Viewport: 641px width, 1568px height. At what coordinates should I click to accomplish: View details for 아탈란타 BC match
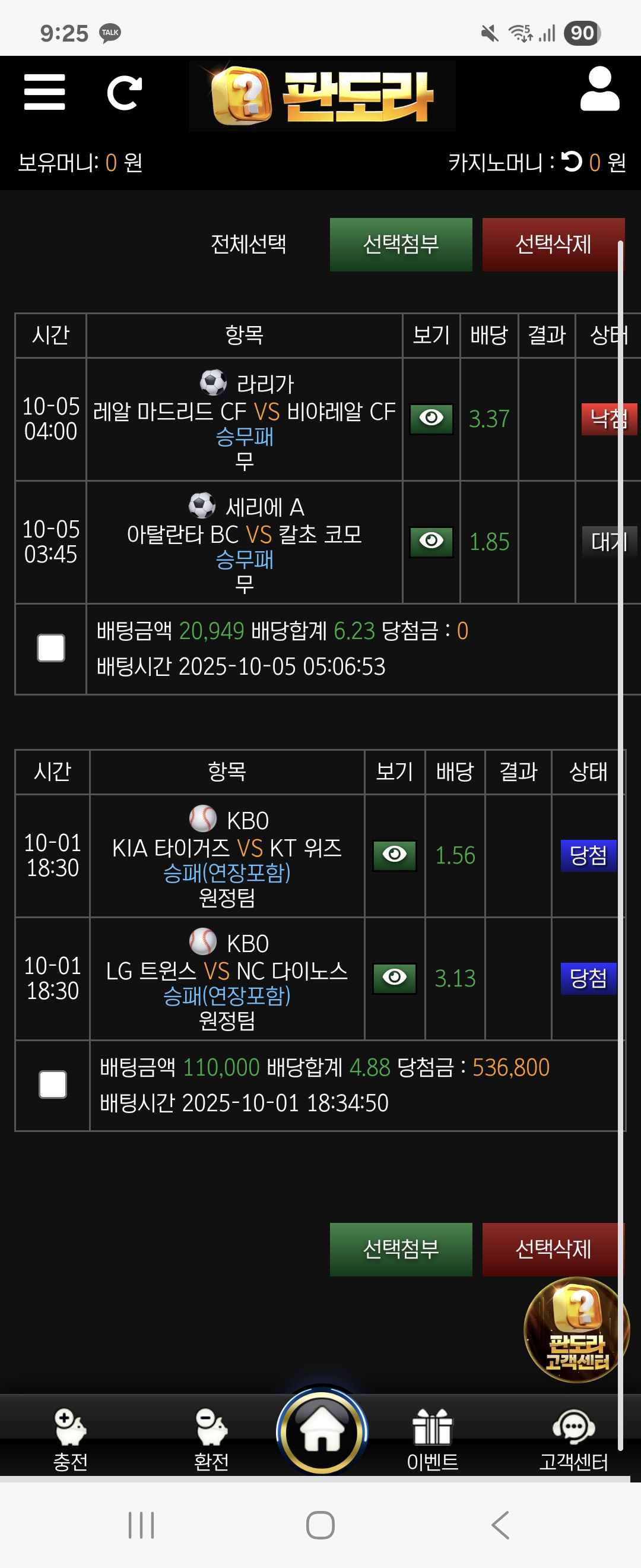[431, 541]
